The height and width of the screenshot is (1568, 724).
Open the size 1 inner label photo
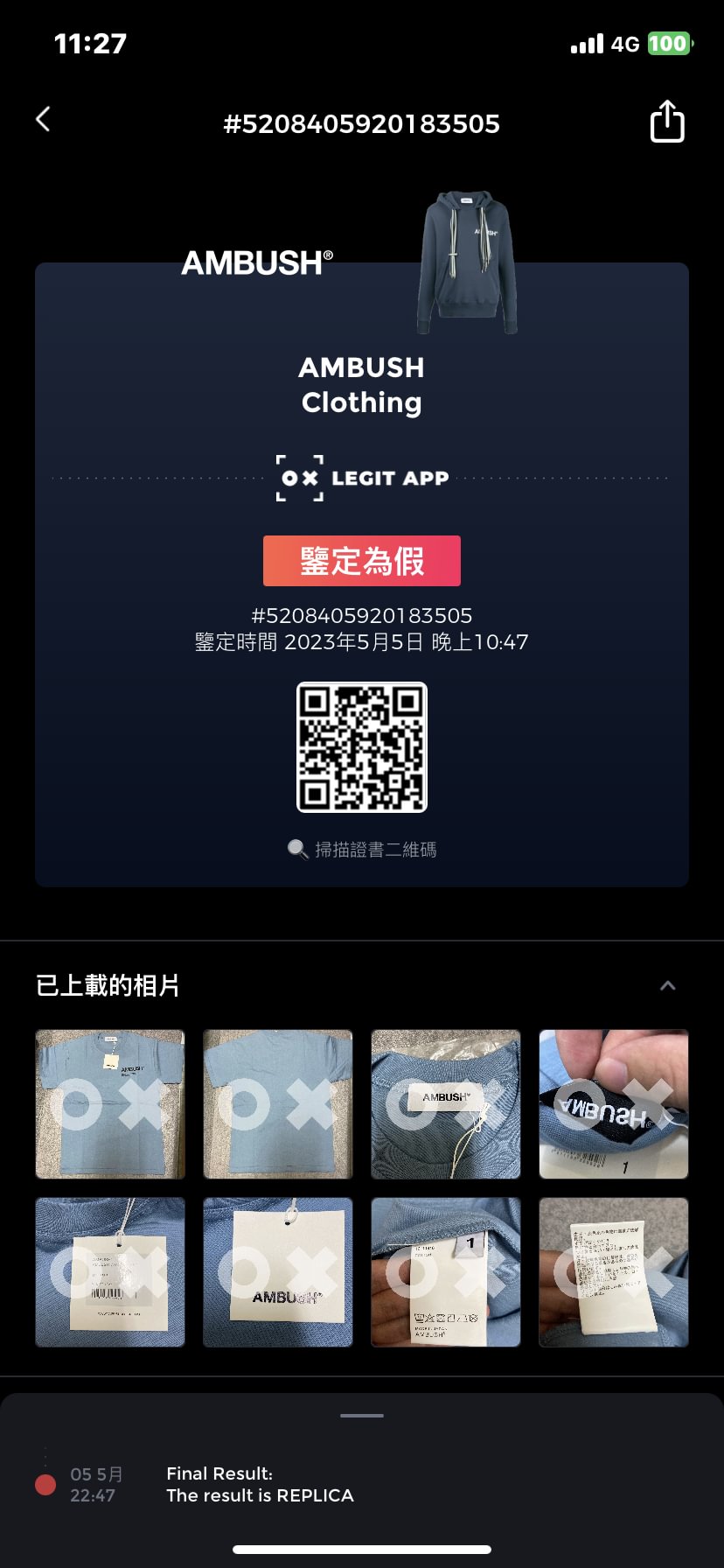click(x=446, y=1272)
